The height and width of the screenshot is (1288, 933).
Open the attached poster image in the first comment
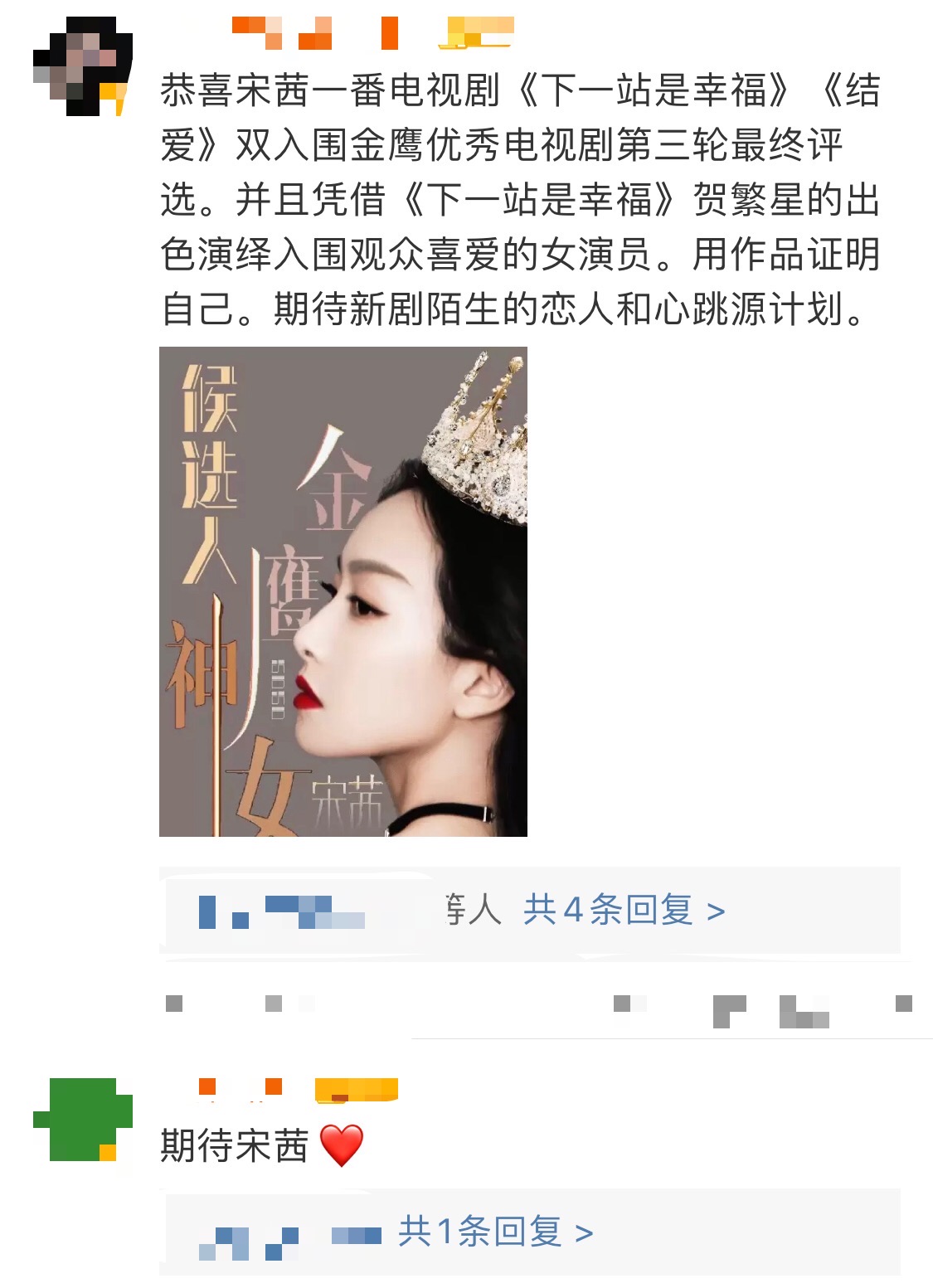[x=343, y=591]
